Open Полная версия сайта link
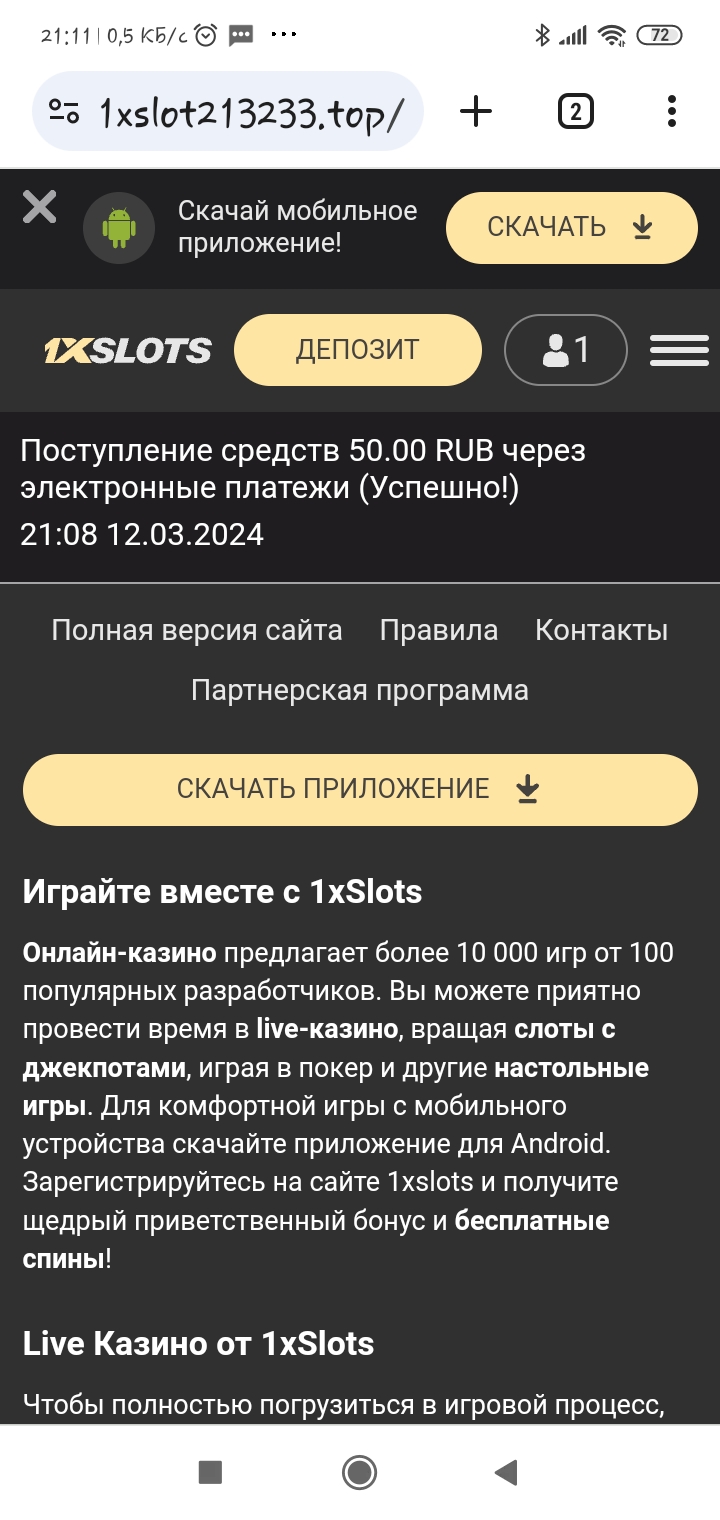This screenshot has height=1520, width=720. coord(197,630)
